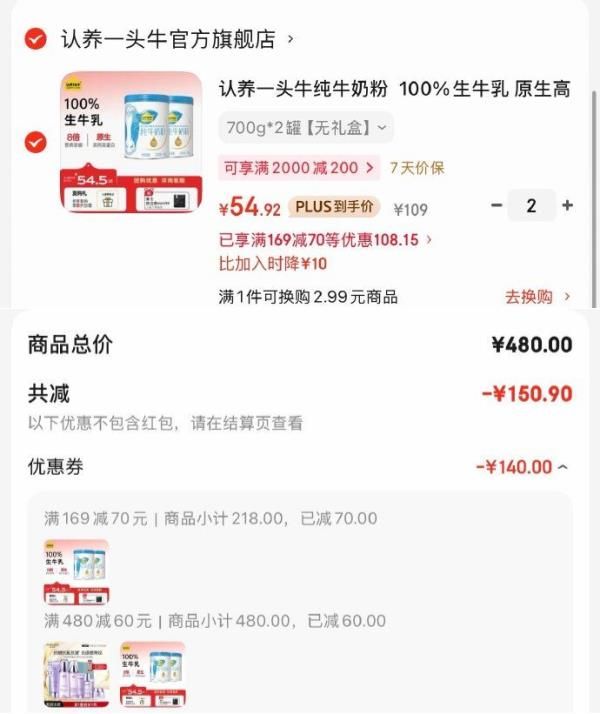The height and width of the screenshot is (714, 600).
Task: Open the 700g*2罐 spec dropdown
Action: tap(306, 128)
